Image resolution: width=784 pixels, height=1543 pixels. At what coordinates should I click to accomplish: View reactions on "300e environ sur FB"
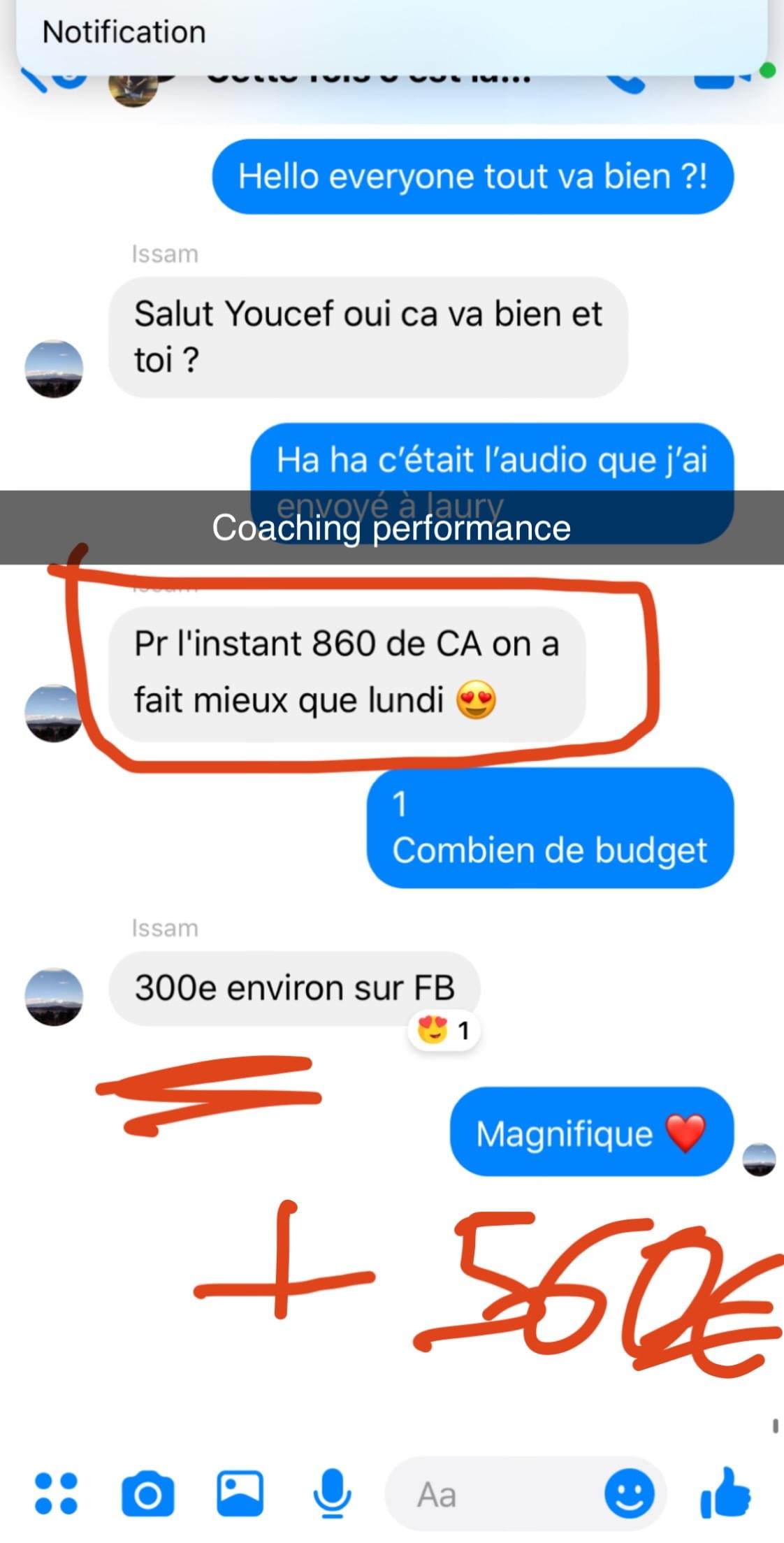(444, 1030)
